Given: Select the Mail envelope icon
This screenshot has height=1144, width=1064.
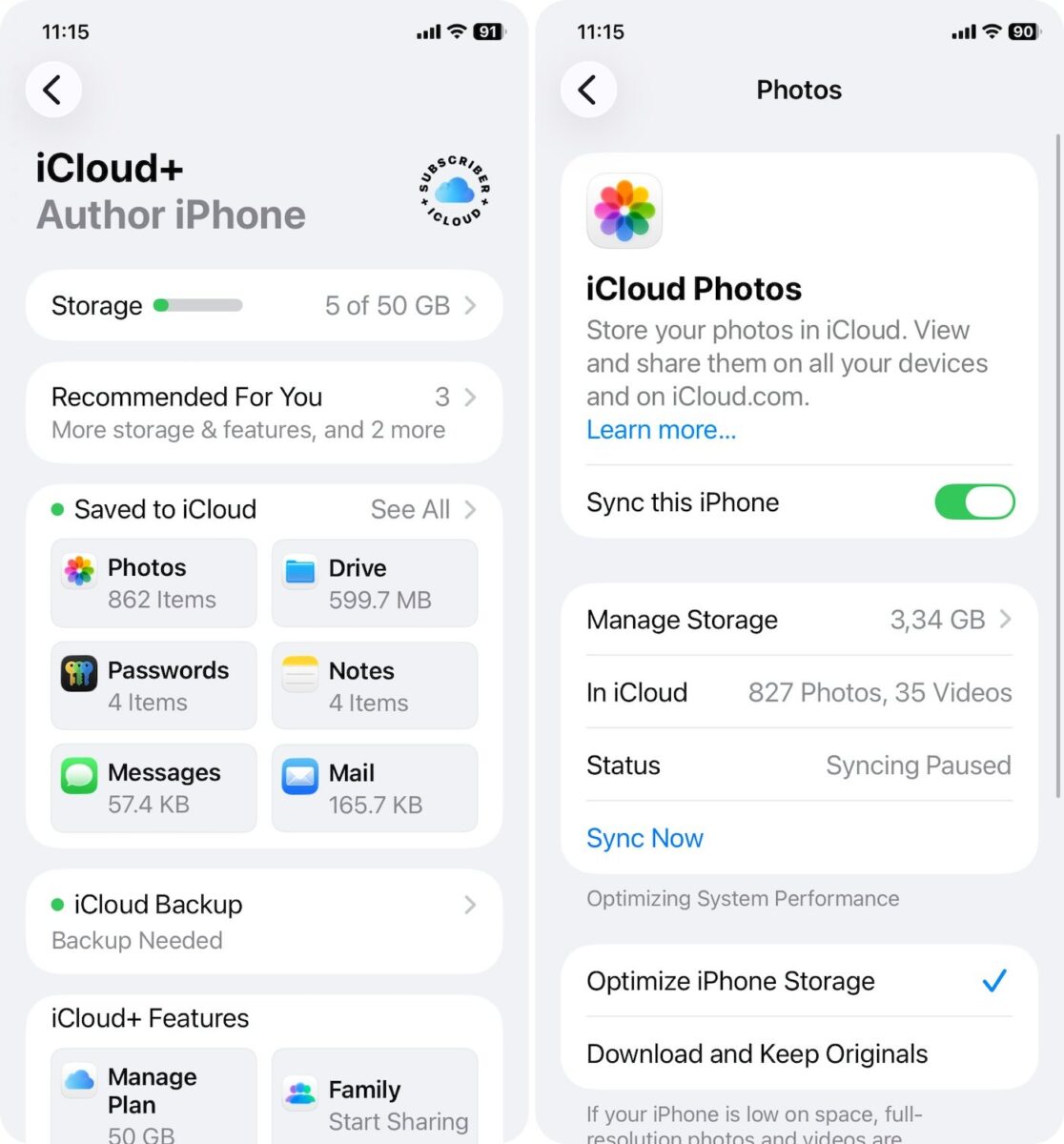Looking at the screenshot, I should pos(300,775).
